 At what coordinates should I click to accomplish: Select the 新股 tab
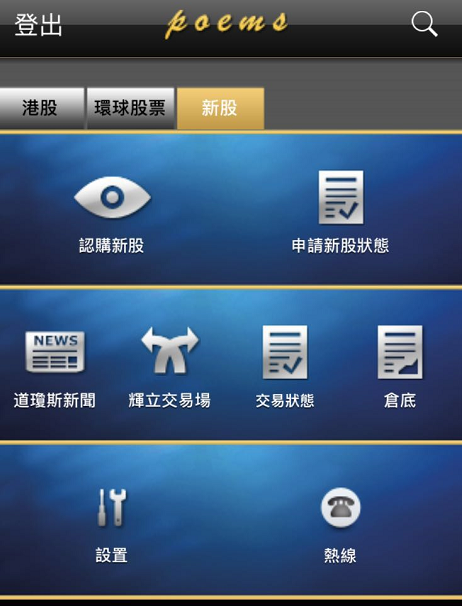point(220,108)
